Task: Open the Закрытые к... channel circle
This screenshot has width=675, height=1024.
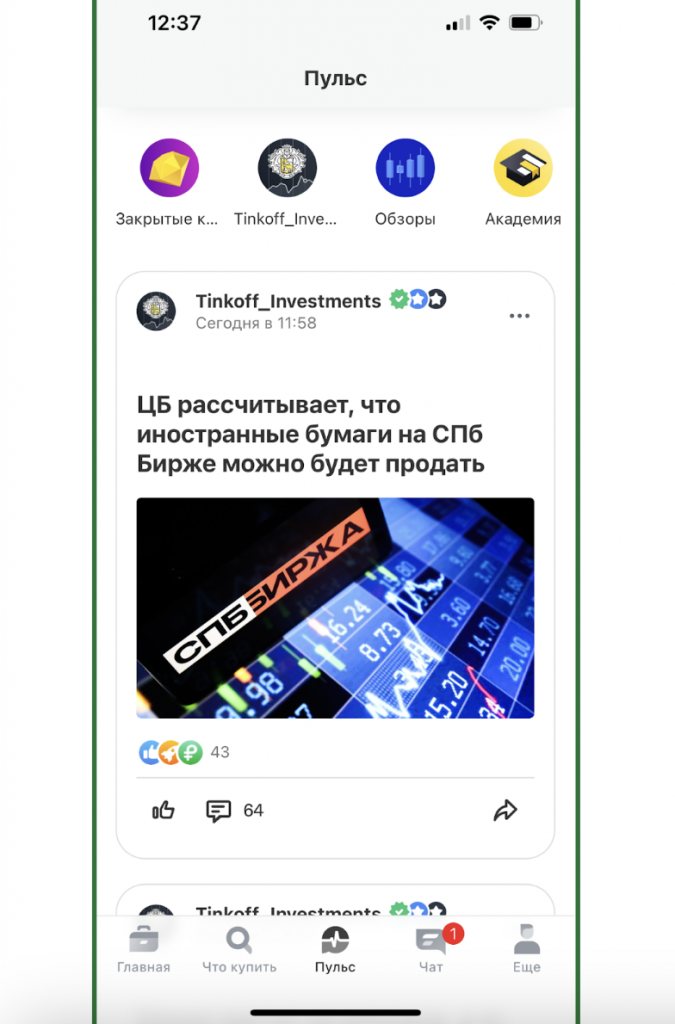Action: point(169,168)
